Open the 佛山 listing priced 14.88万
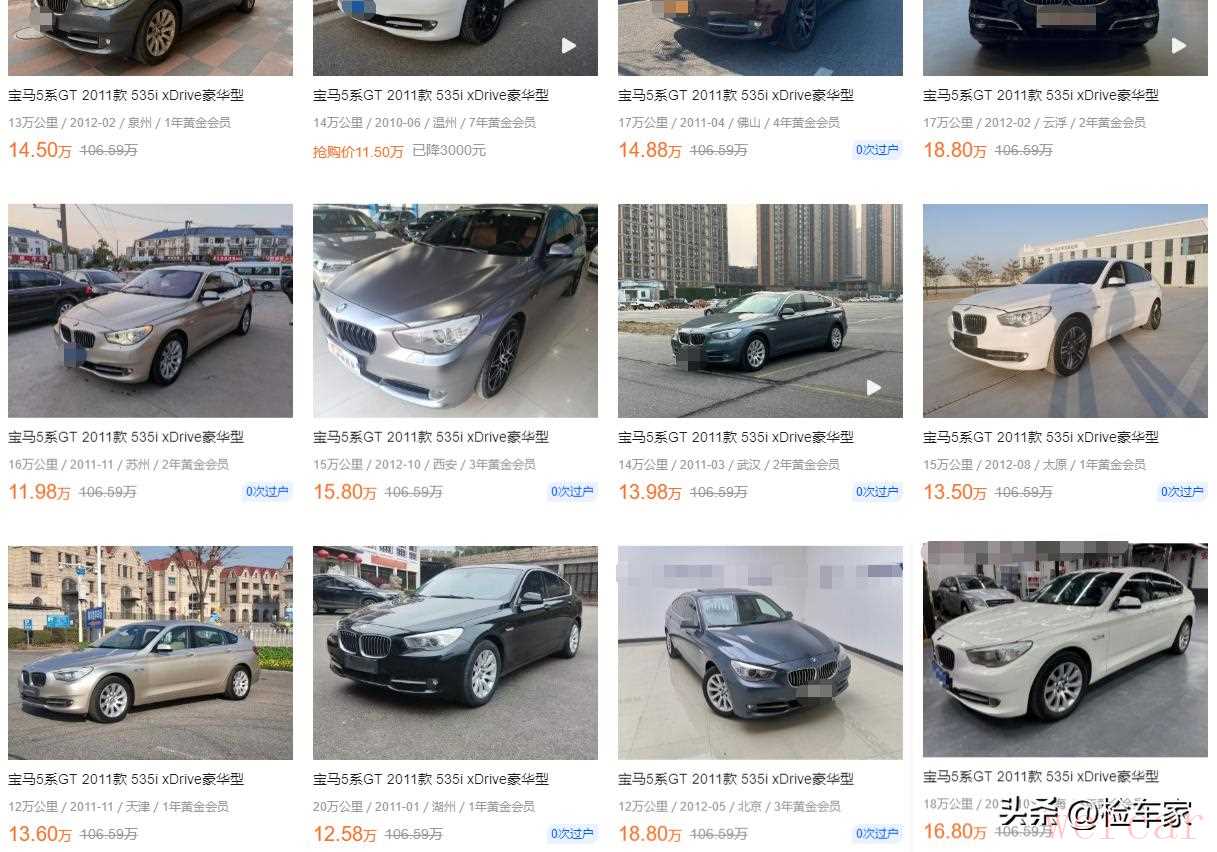The width and height of the screenshot is (1217, 852). point(736,96)
